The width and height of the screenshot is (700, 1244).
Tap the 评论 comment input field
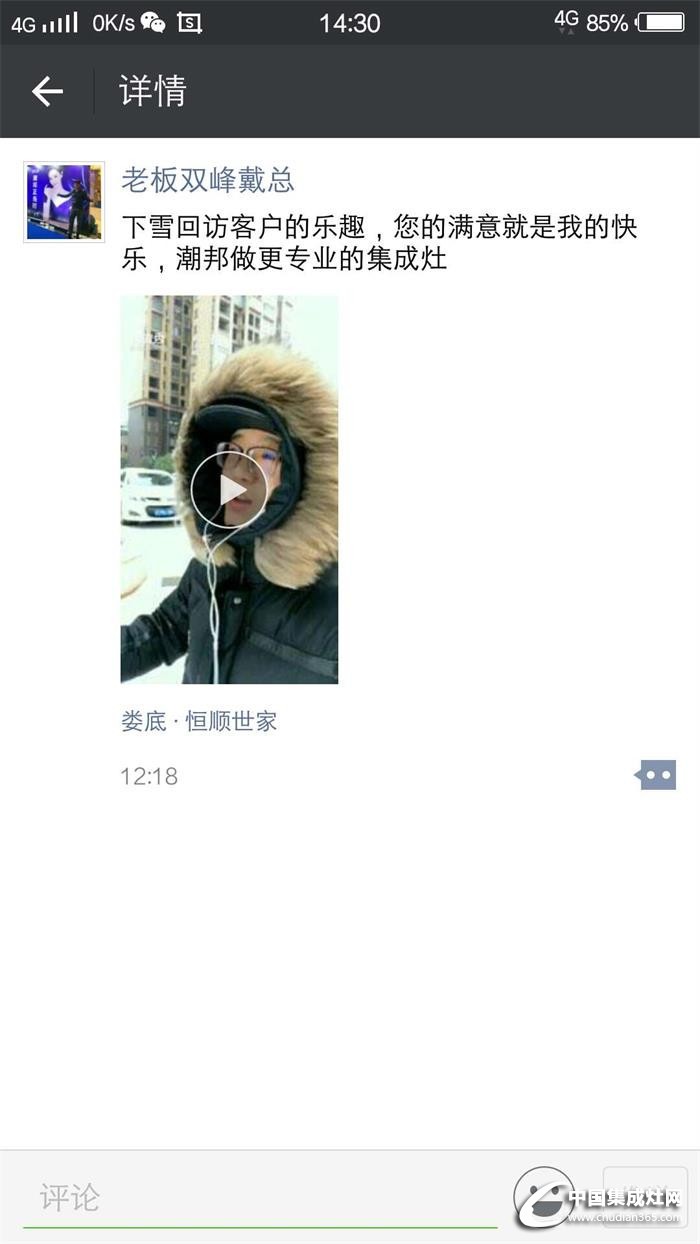coord(260,1197)
